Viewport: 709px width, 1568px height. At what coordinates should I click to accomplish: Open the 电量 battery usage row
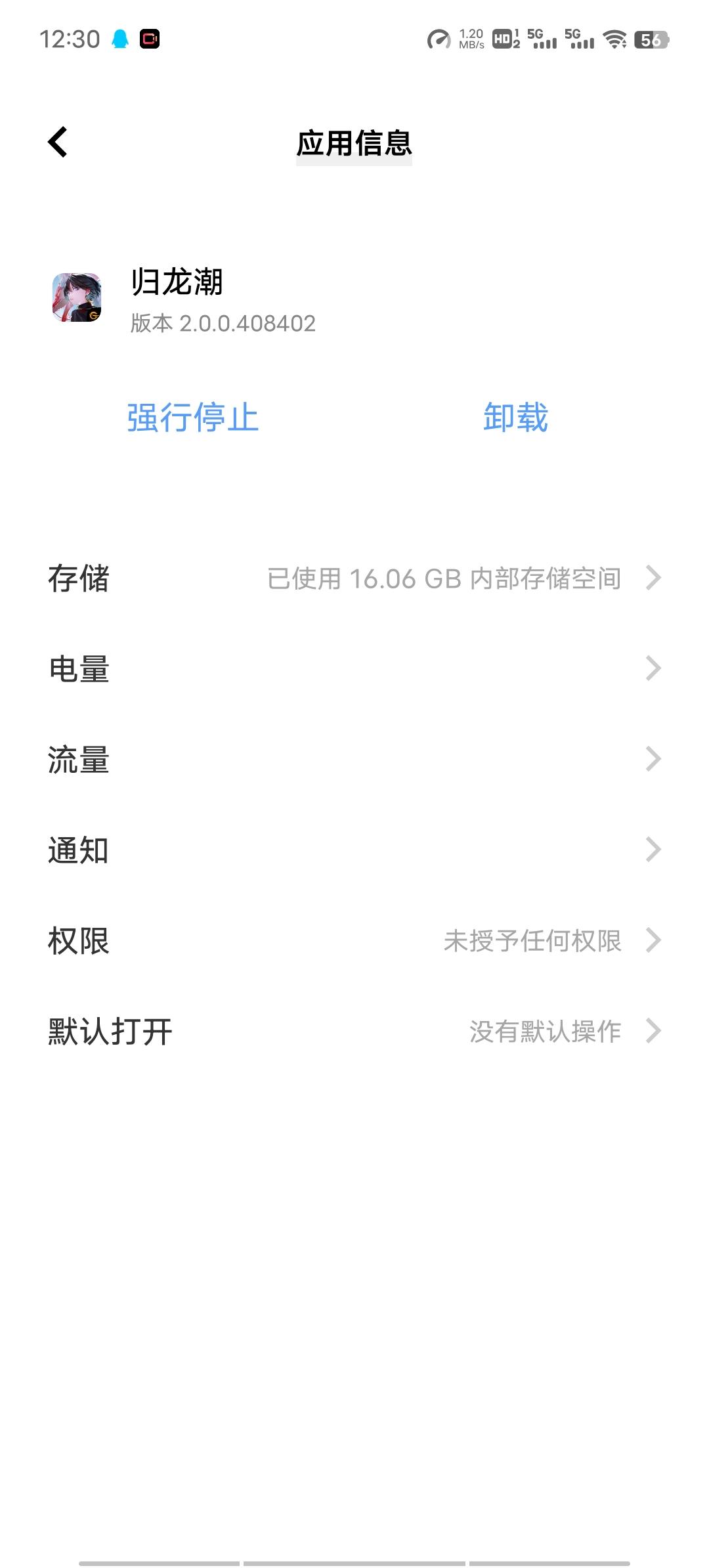pyautogui.click(x=354, y=669)
